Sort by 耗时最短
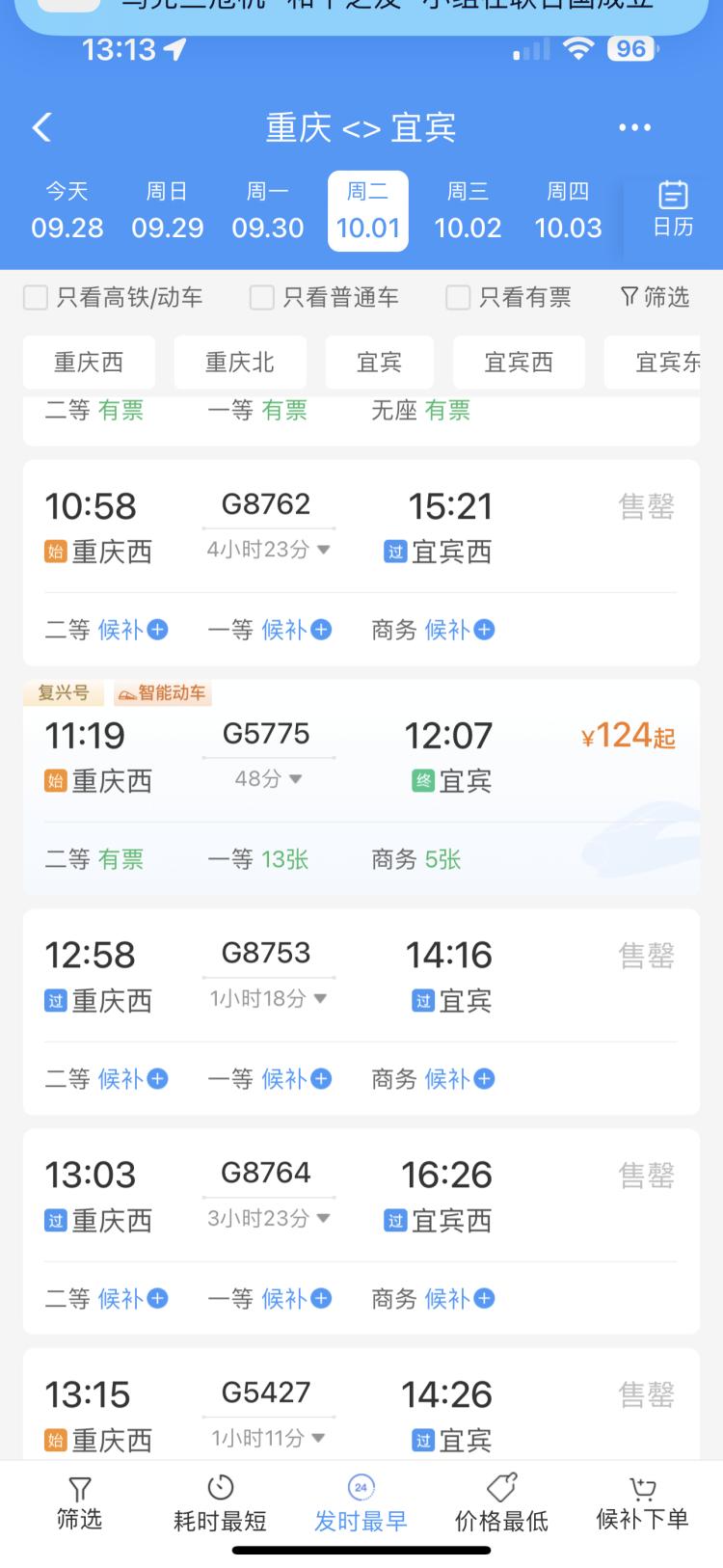The image size is (723, 1568). [x=220, y=1503]
